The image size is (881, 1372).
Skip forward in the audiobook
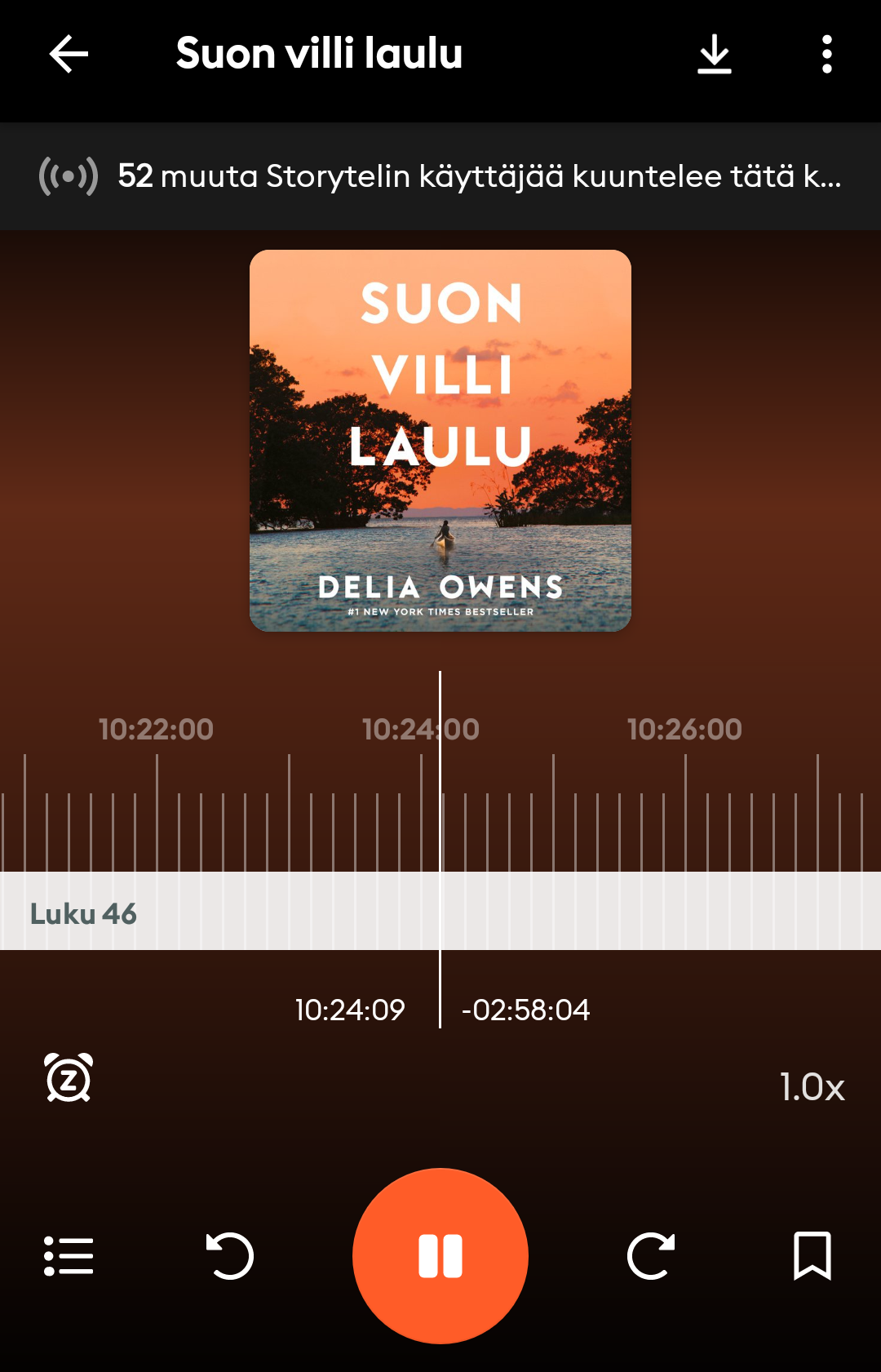point(651,1255)
